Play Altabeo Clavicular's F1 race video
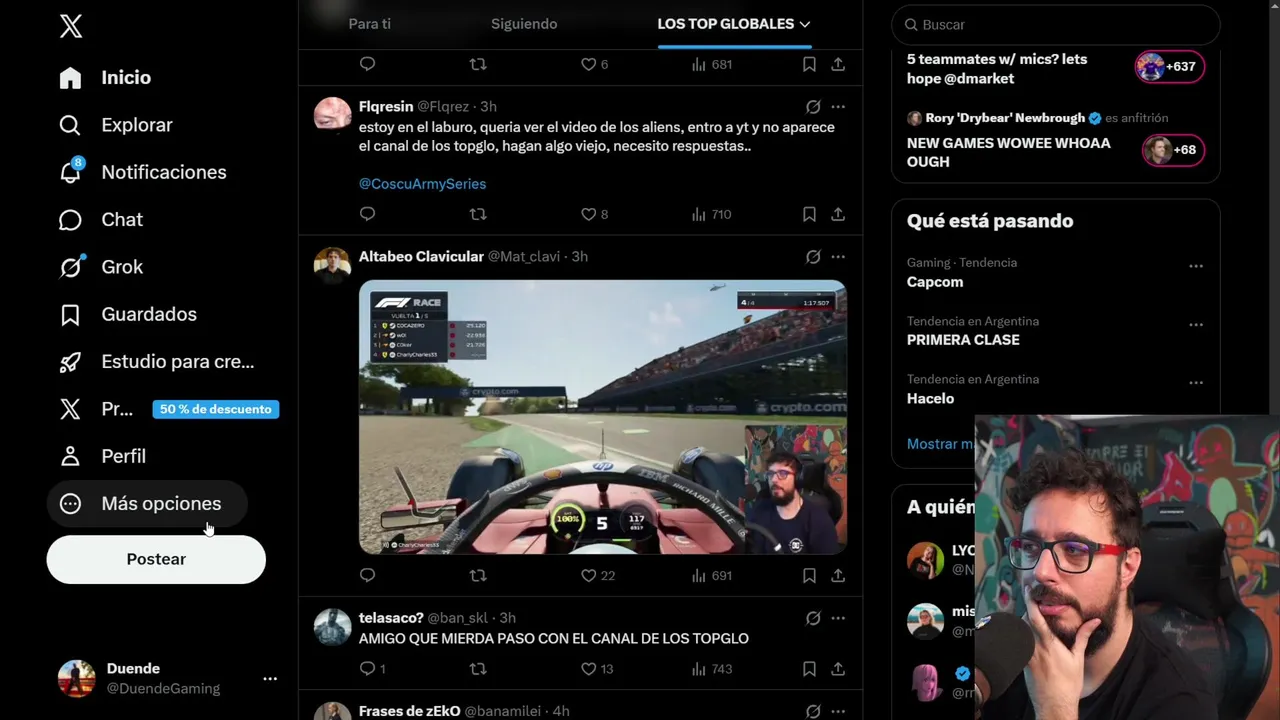Screen dimensions: 1280x720 coord(602,417)
